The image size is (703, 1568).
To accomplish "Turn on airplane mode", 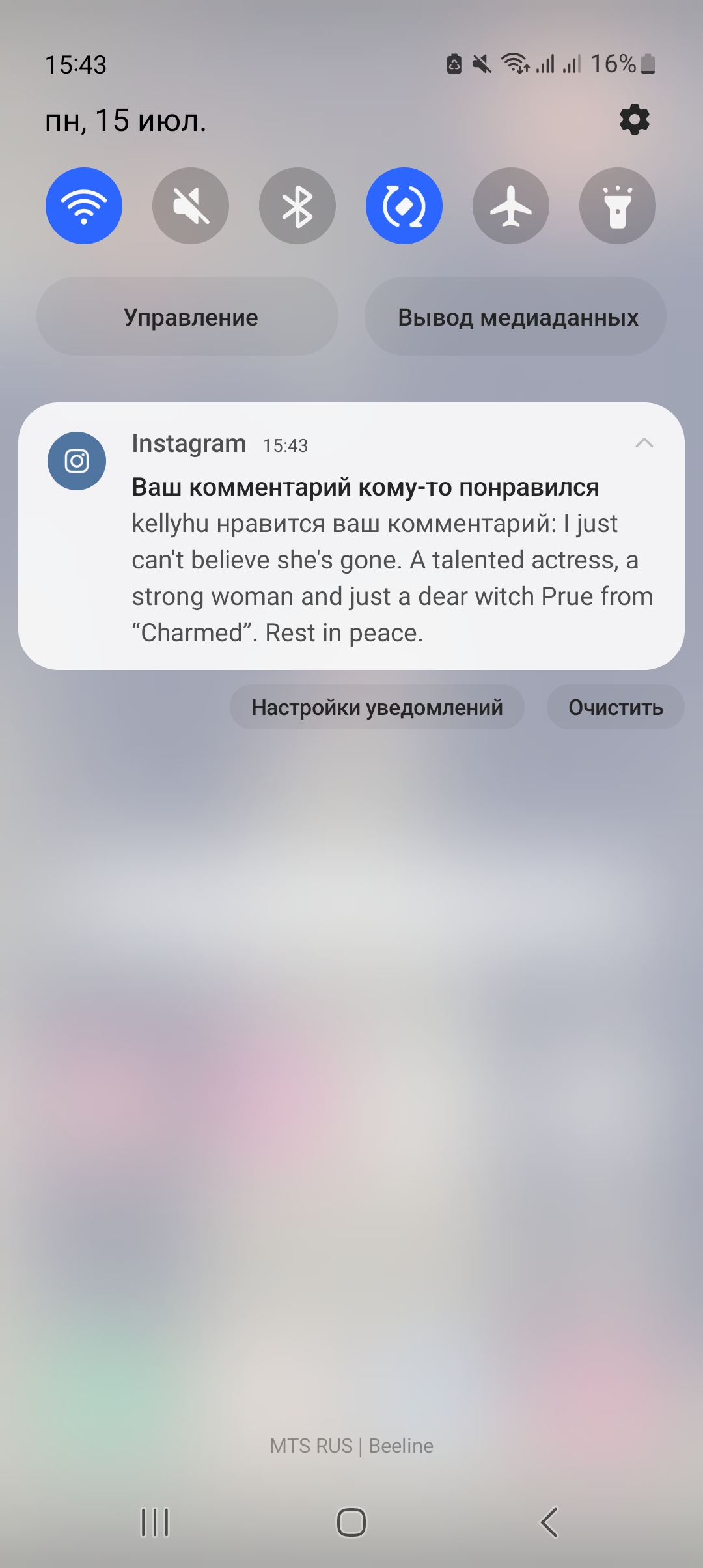I will 511,206.
